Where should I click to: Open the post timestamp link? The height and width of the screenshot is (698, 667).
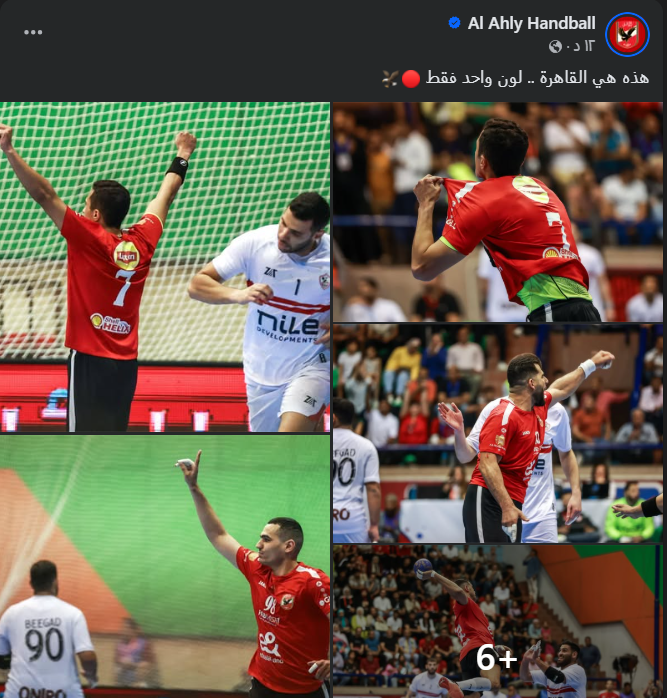(582, 47)
